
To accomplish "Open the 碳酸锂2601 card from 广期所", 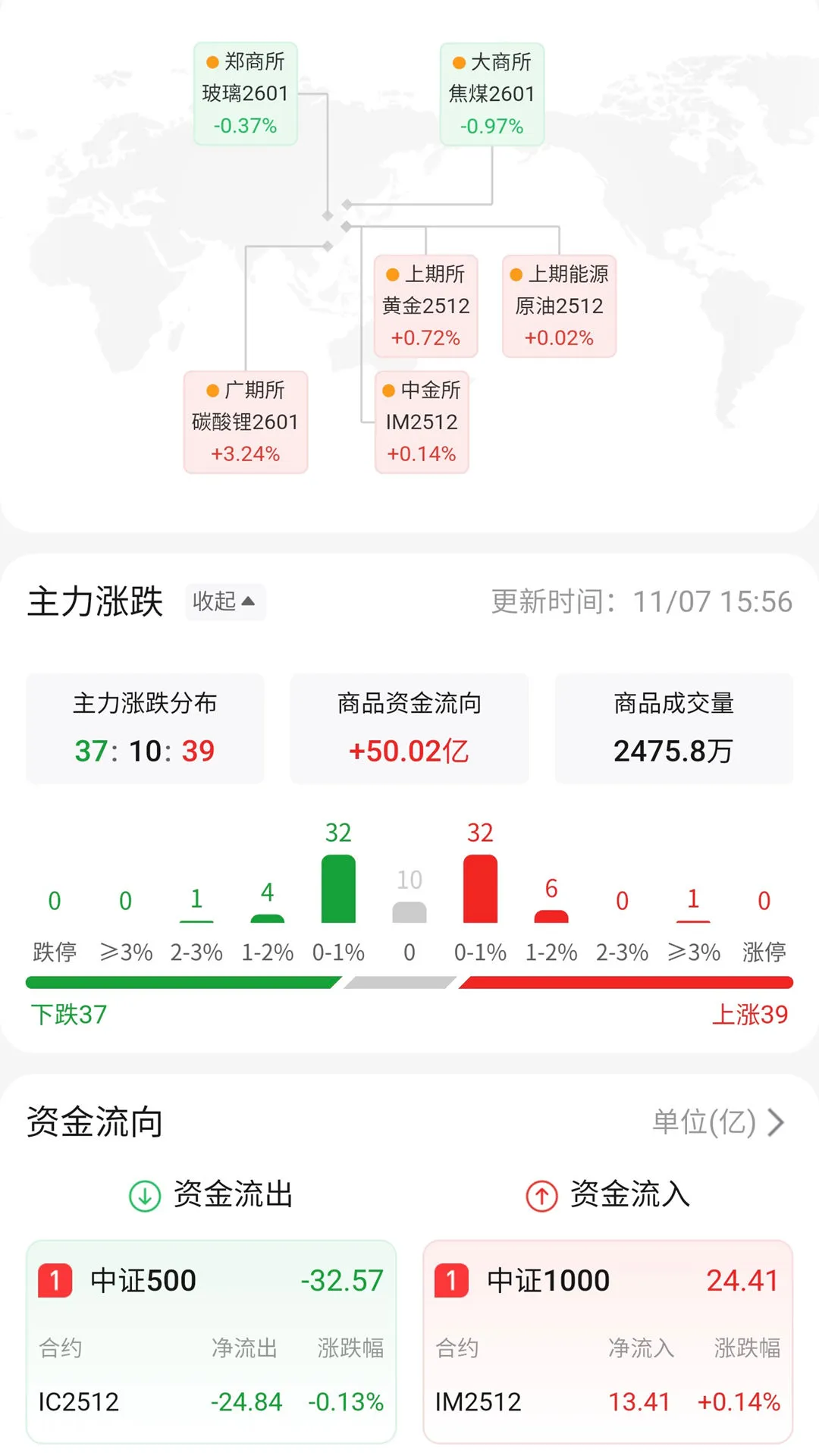I will (x=244, y=422).
